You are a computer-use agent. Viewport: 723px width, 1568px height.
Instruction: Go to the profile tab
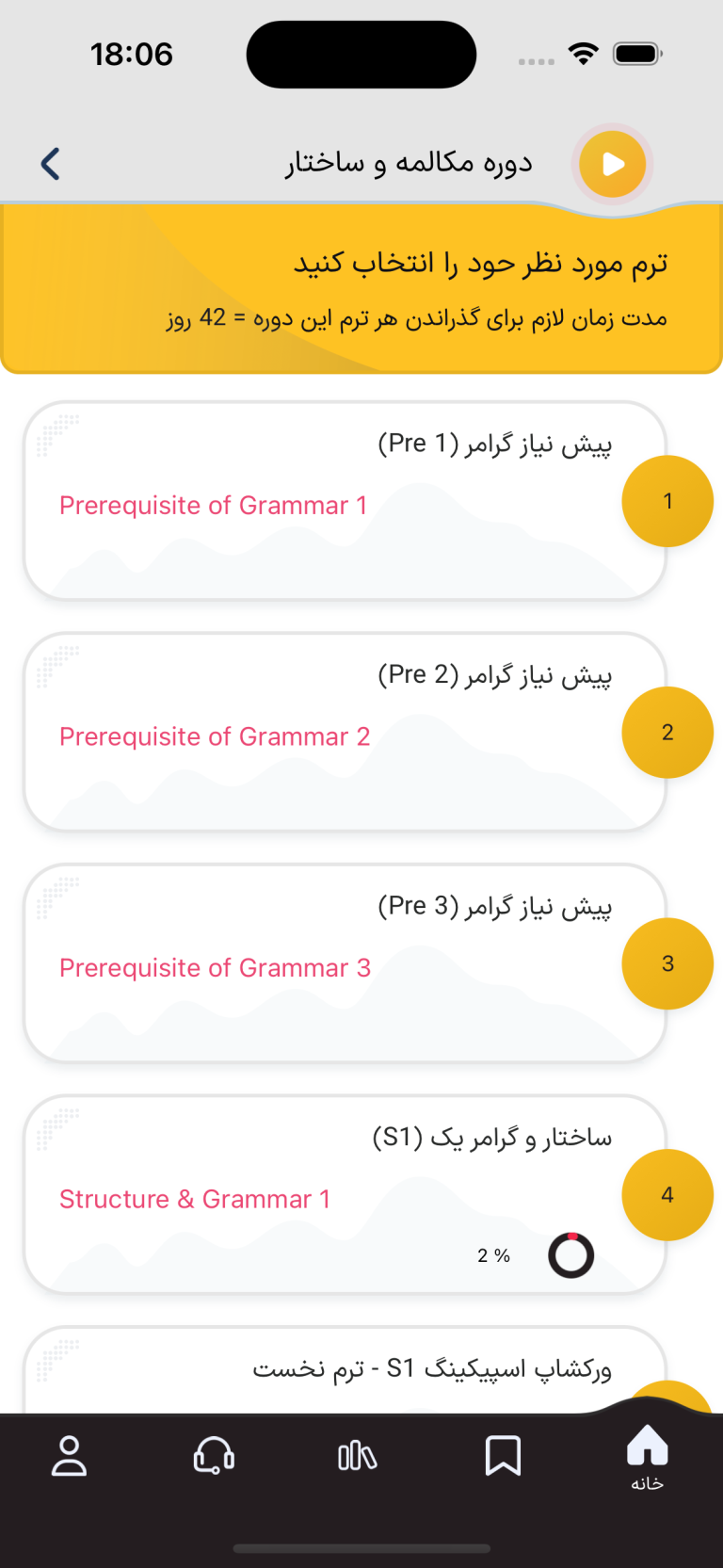point(69,1456)
